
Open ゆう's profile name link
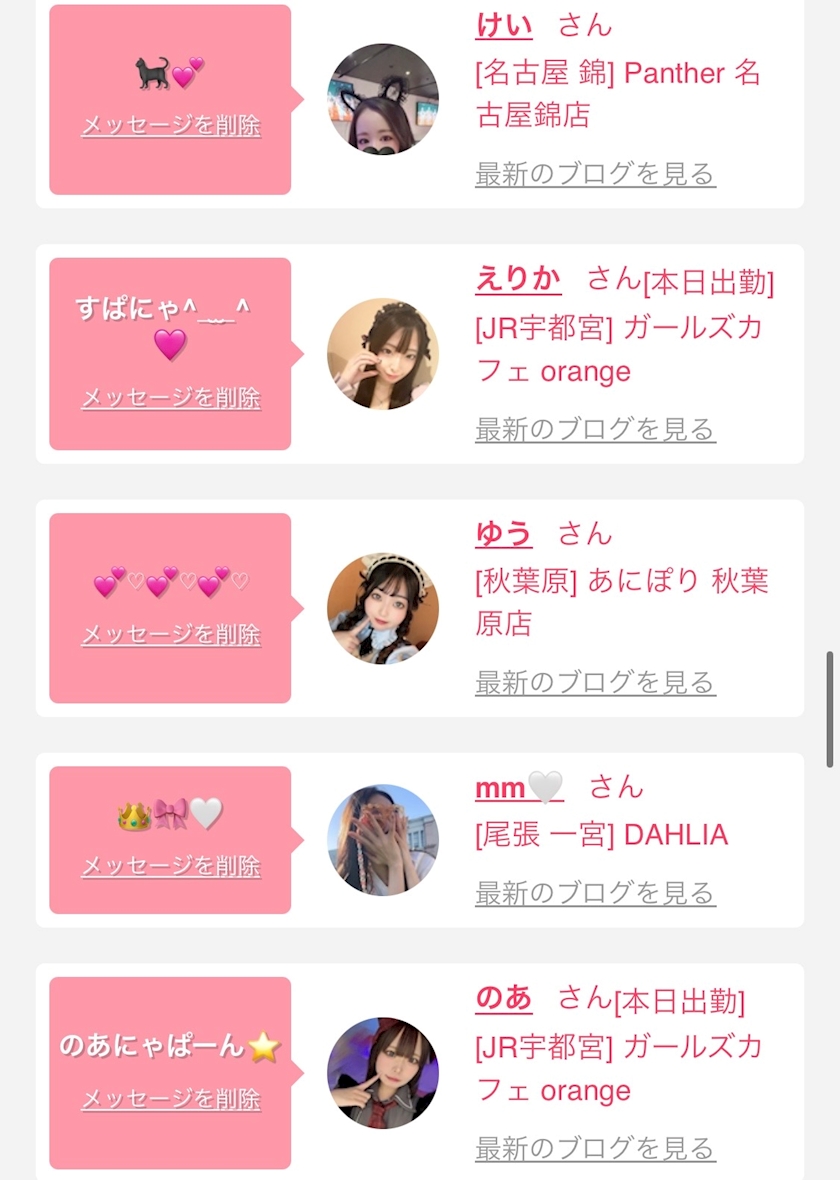click(x=504, y=533)
